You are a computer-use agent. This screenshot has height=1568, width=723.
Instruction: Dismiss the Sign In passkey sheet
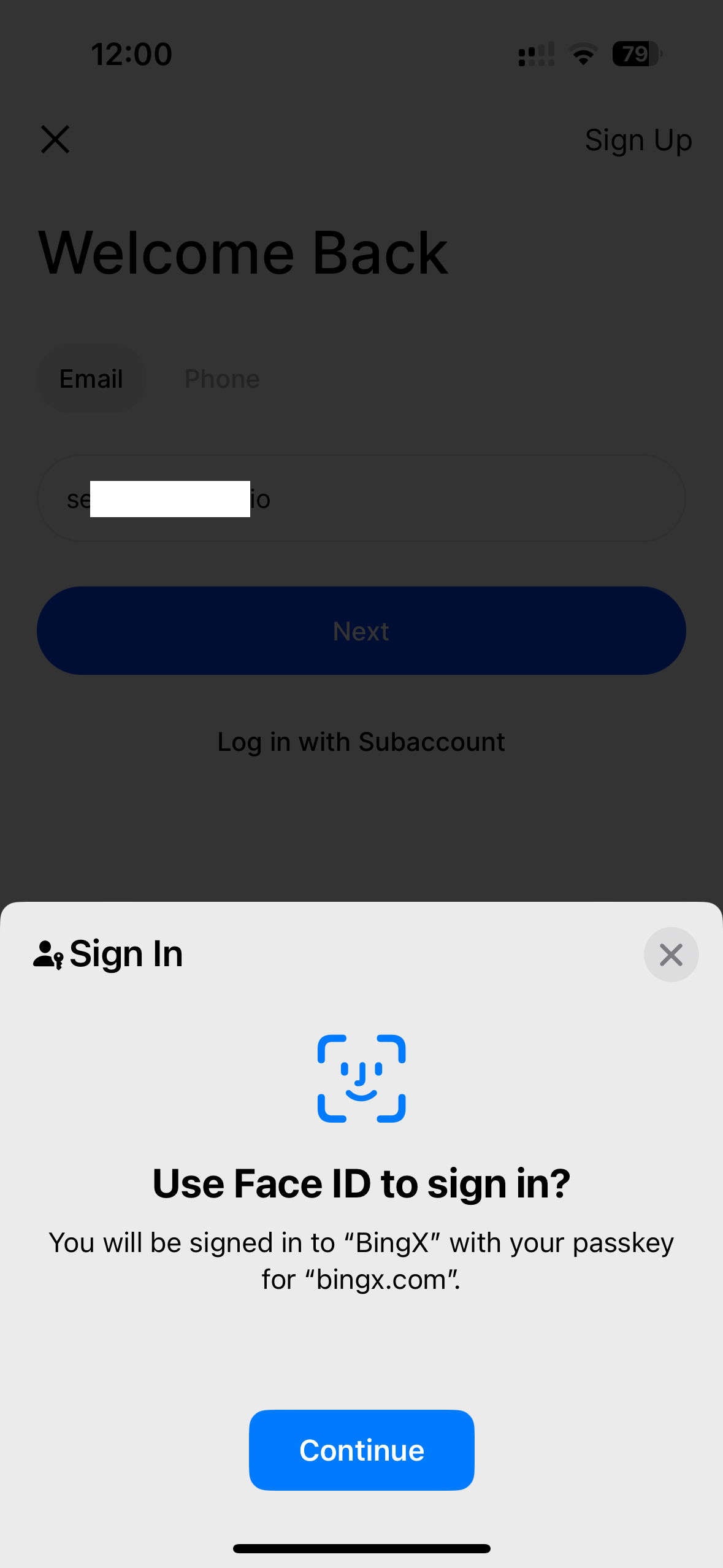[671, 954]
